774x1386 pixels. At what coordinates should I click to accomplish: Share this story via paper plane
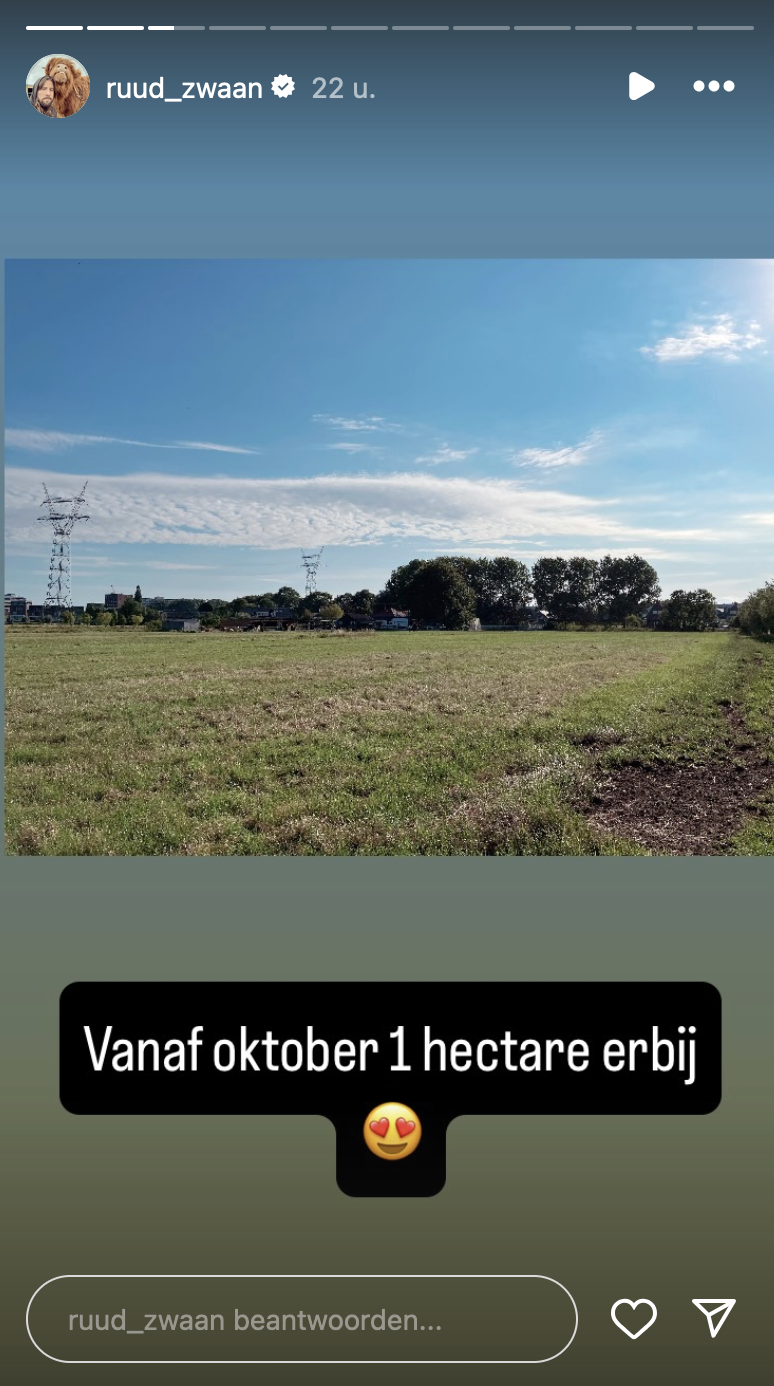pos(714,1318)
